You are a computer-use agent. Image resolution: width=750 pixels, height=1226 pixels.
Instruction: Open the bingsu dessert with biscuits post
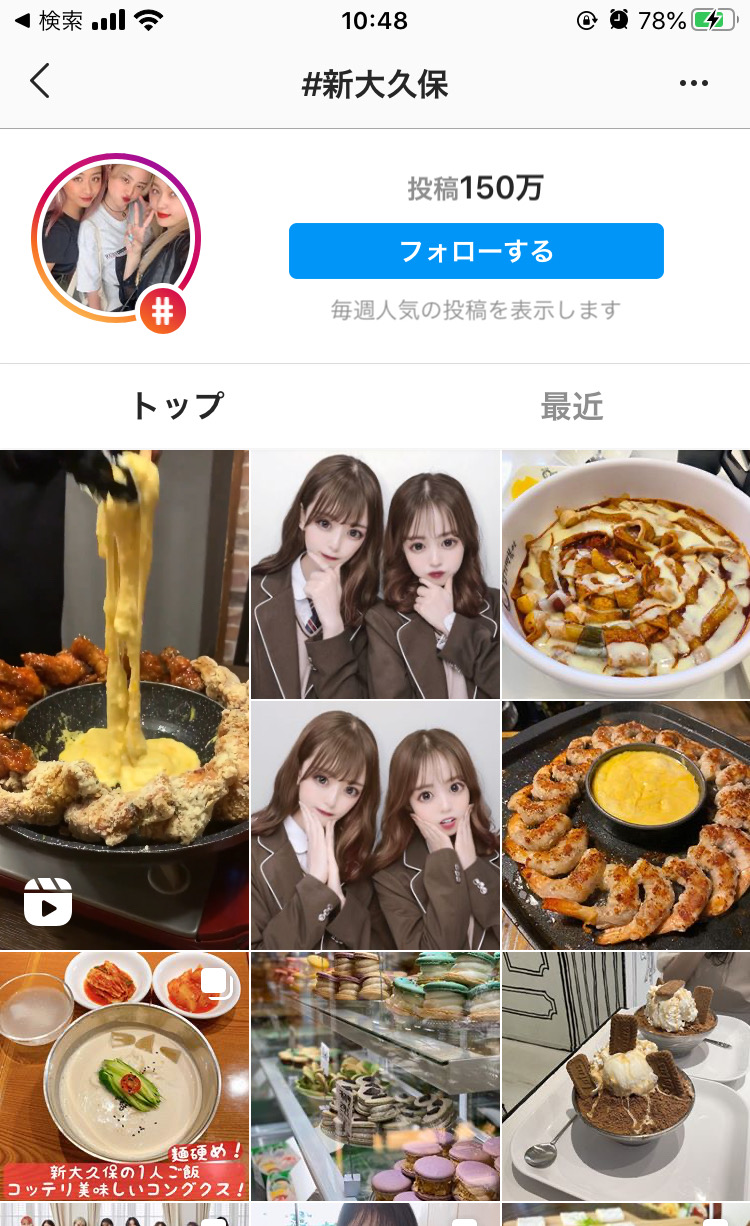(626, 1076)
